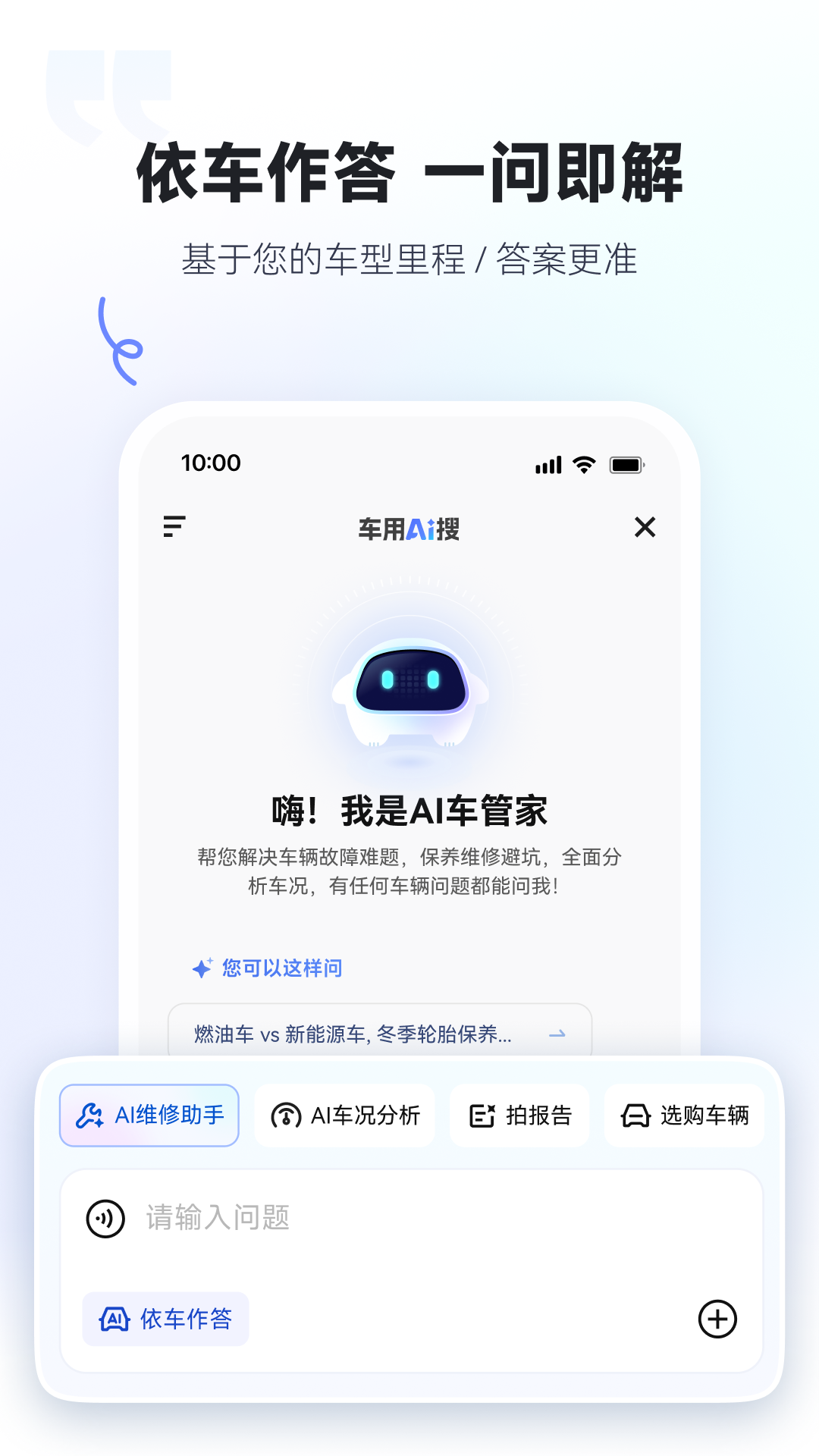Viewport: 819px width, 1456px height.
Task: Tap the Wi-Fi signal indicator
Action: (582, 465)
